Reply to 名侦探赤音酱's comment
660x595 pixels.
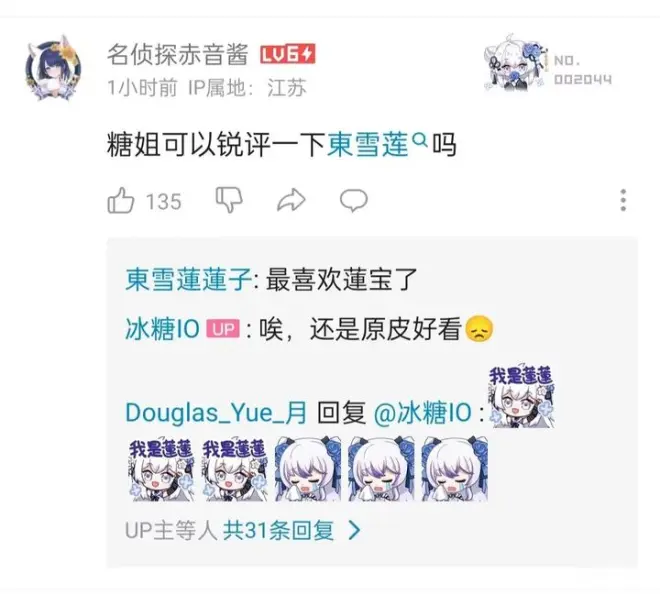[x=353, y=201]
